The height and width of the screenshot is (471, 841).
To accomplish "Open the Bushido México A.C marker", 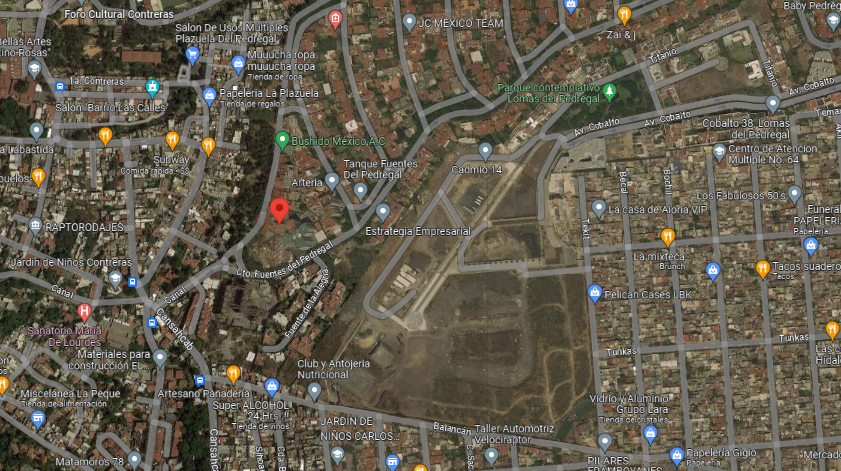I will click(x=282, y=141).
